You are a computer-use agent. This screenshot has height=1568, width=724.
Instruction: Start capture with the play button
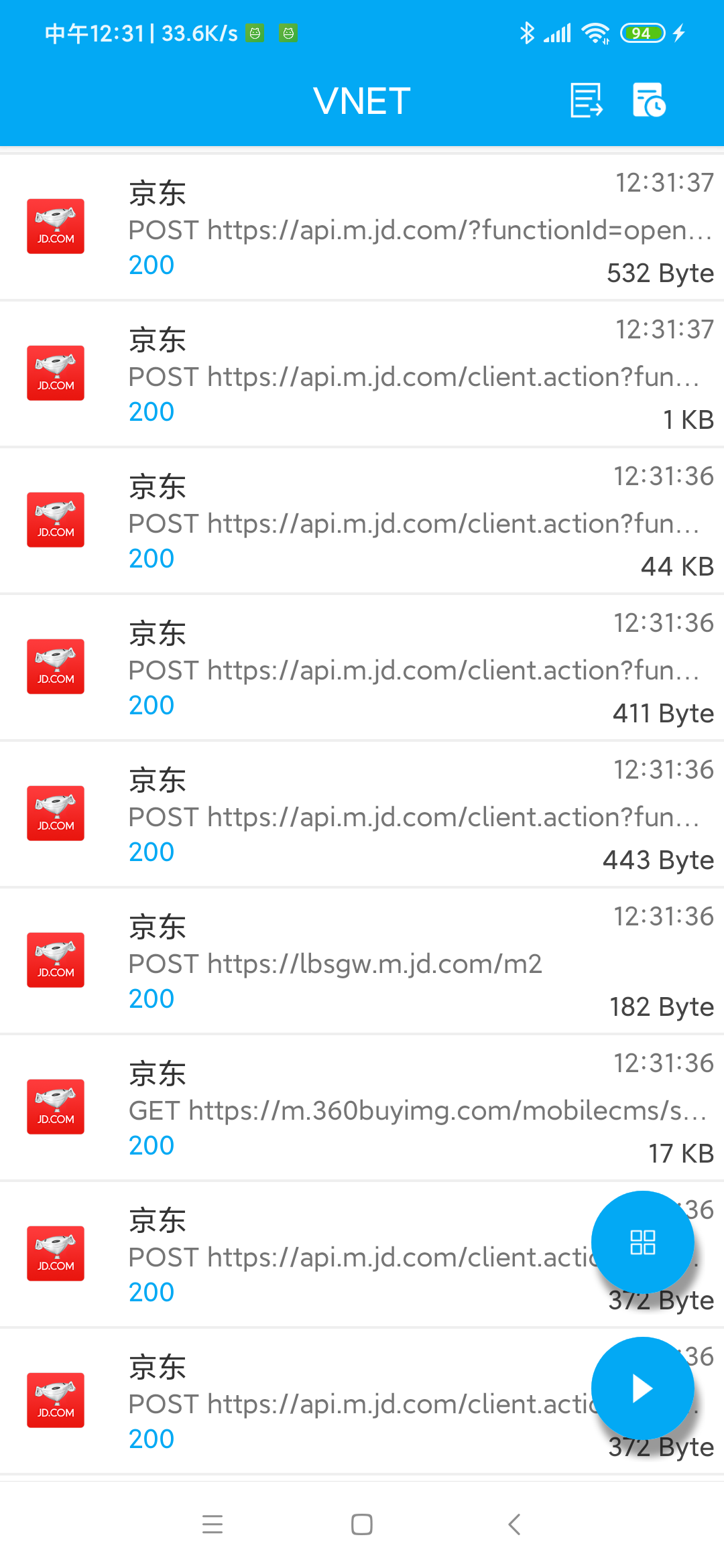pos(642,1388)
